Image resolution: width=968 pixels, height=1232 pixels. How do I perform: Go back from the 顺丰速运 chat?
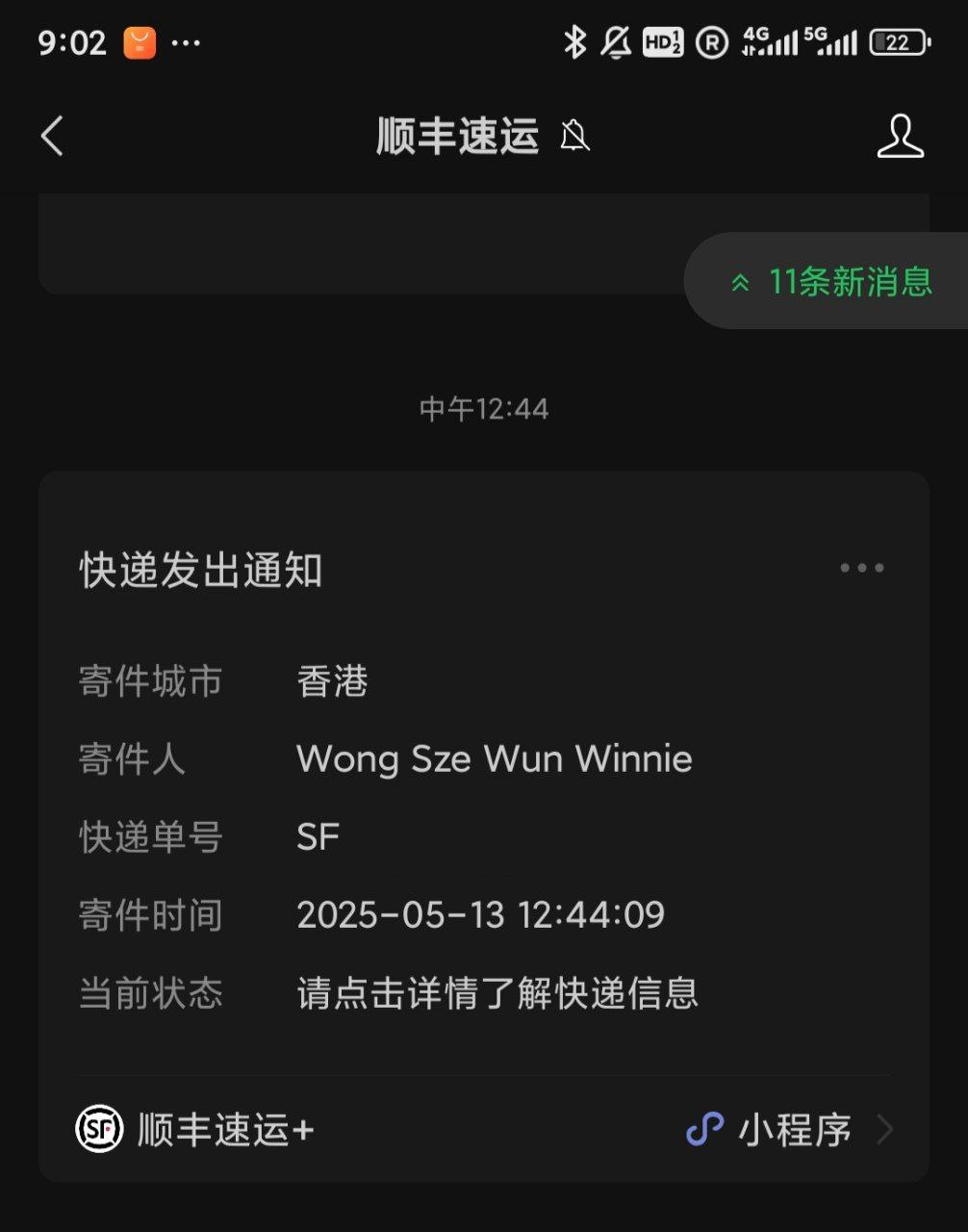click(x=52, y=136)
